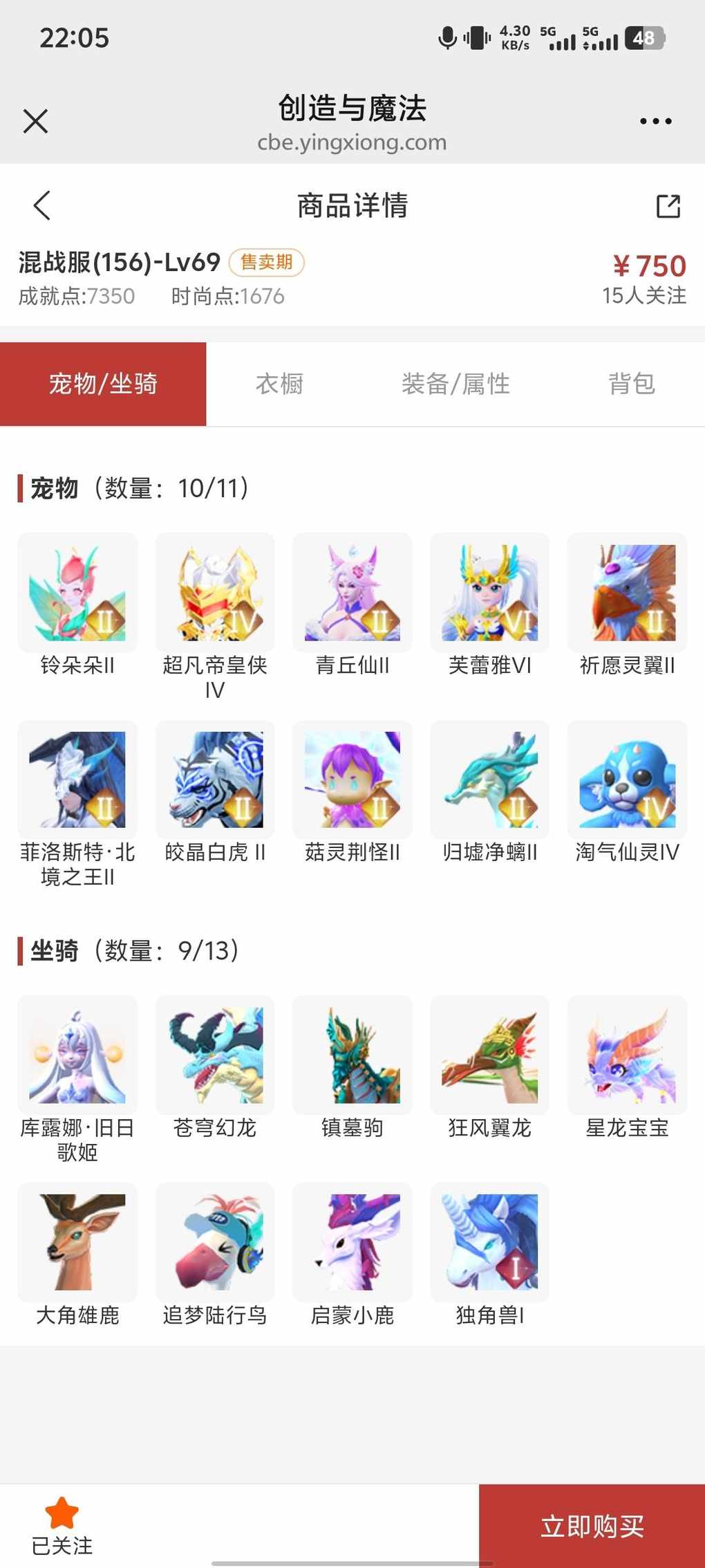Open pet 芙蕾雅VI details
This screenshot has height=1568, width=705.
tap(489, 605)
